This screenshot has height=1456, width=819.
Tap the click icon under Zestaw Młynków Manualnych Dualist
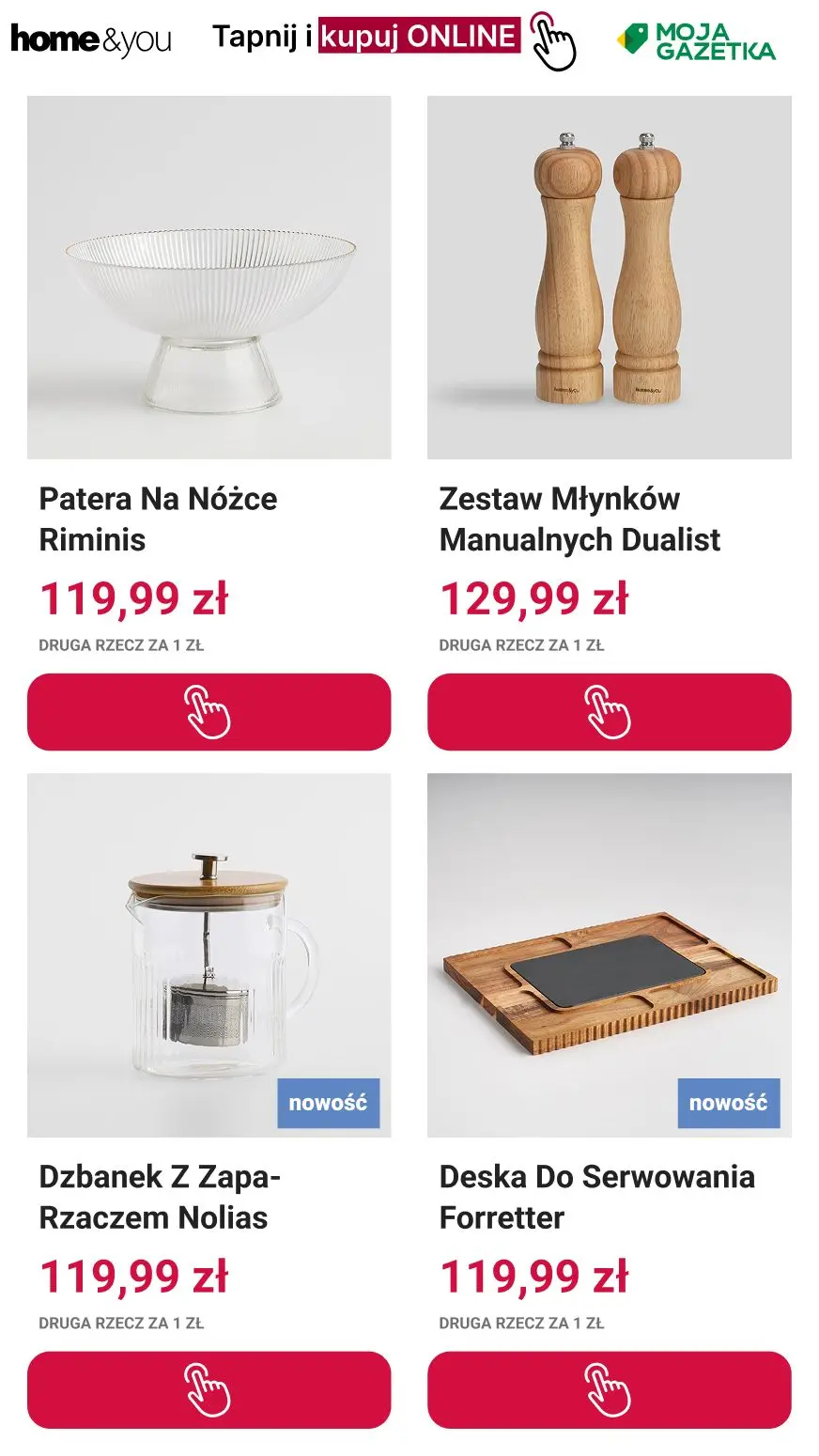click(609, 714)
